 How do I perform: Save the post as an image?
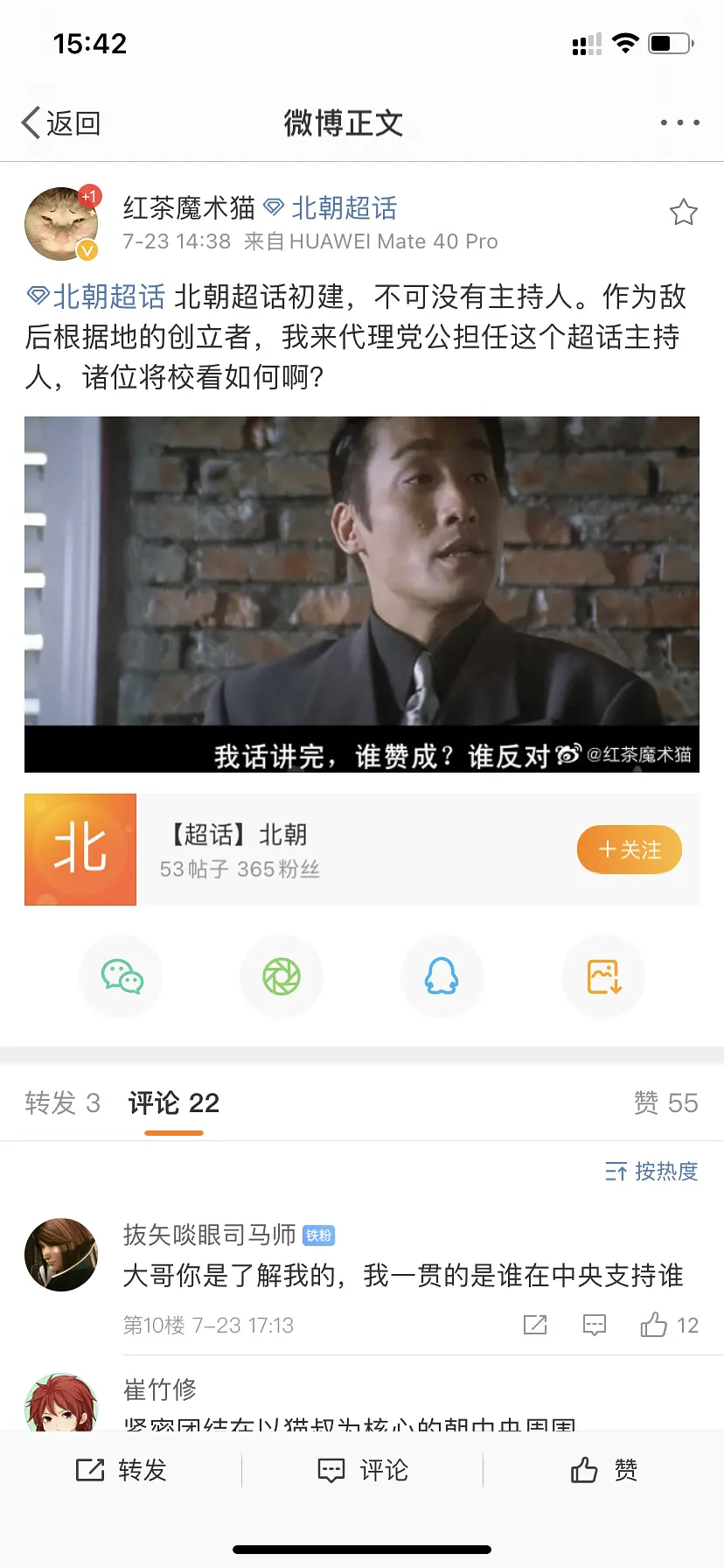click(x=603, y=976)
